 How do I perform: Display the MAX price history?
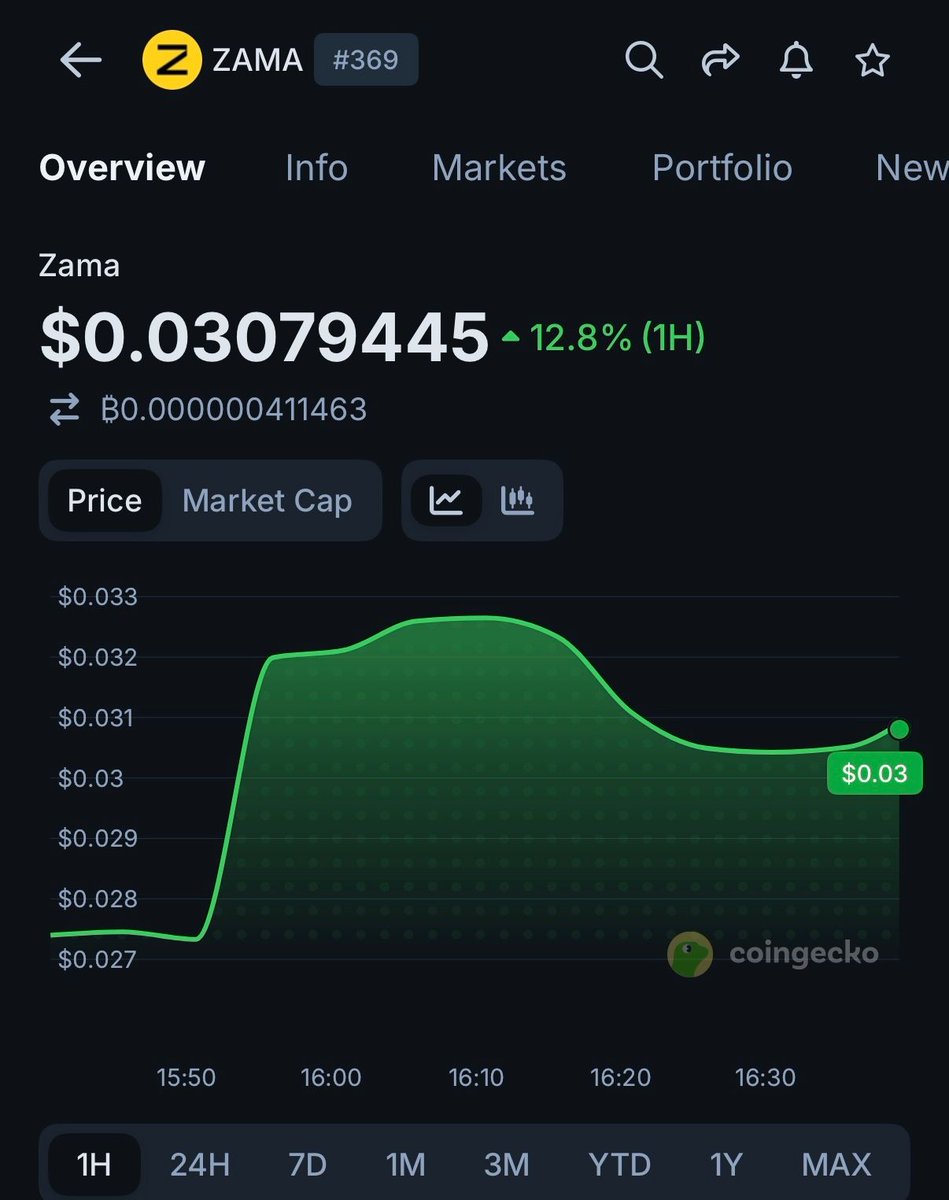836,1165
